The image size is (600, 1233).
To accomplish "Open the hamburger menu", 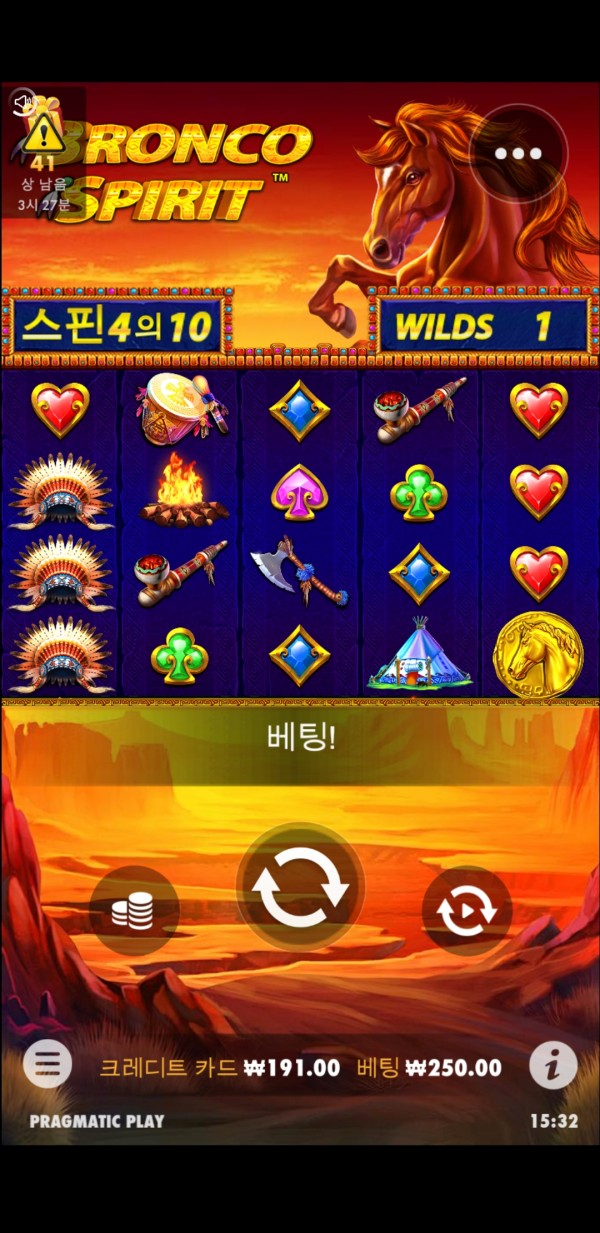I will click(x=47, y=1064).
